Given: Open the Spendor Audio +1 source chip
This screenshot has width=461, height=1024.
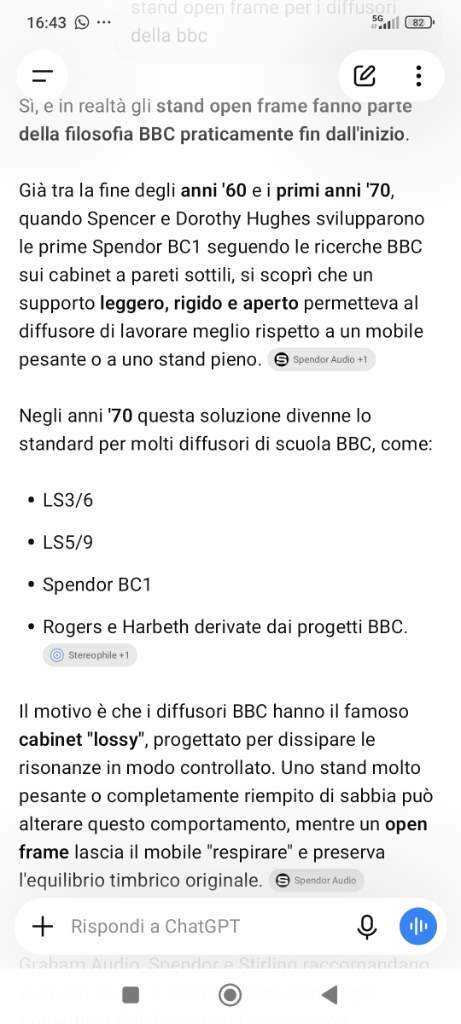Looking at the screenshot, I should click(x=321, y=360).
